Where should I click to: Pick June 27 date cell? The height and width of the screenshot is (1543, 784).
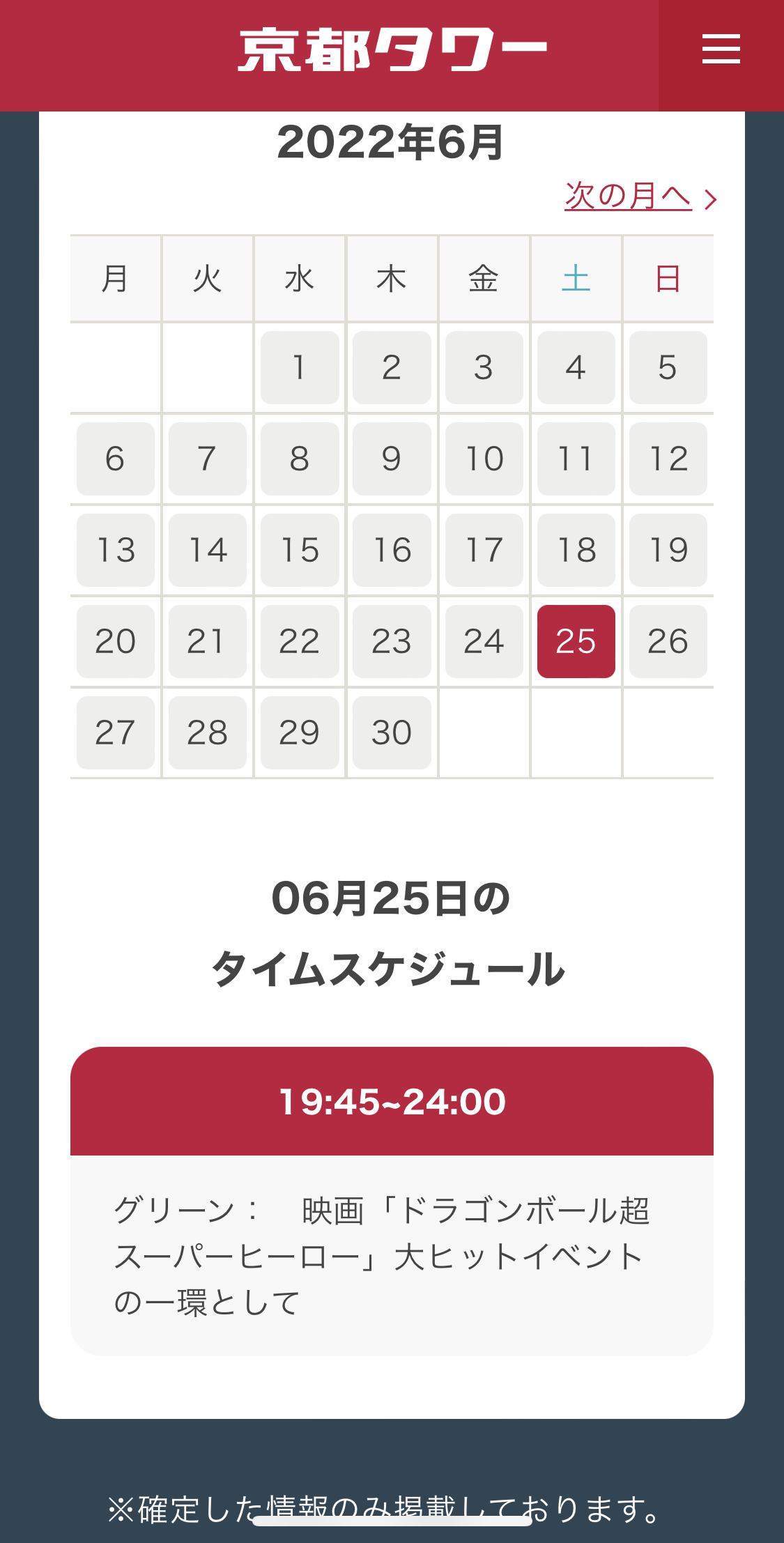click(116, 732)
